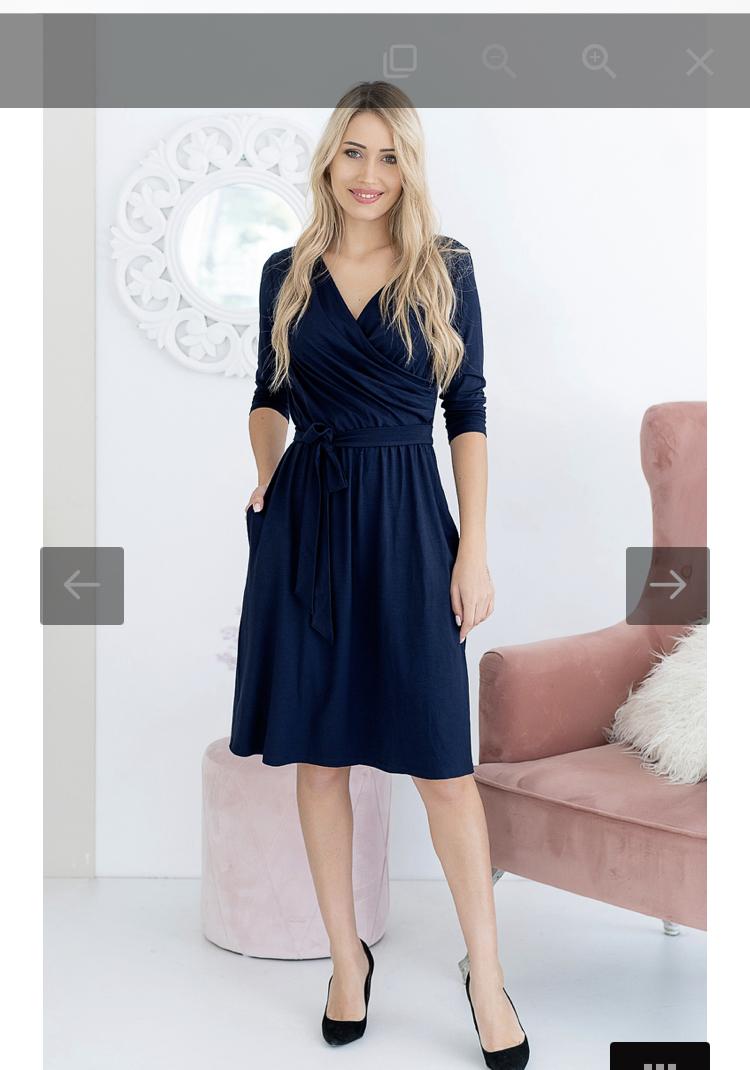Tap the stacked squares gallery icon
Viewport: 750px width, 1070px height.
click(400, 61)
